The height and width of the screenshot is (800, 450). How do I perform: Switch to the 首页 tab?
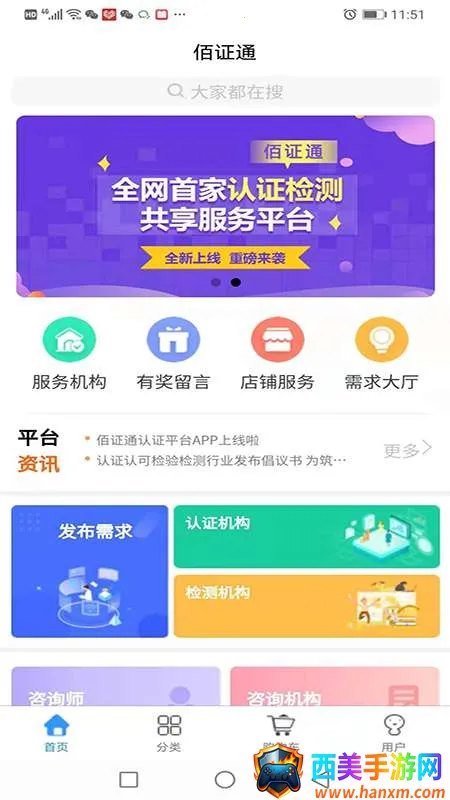pyautogui.click(x=56, y=733)
